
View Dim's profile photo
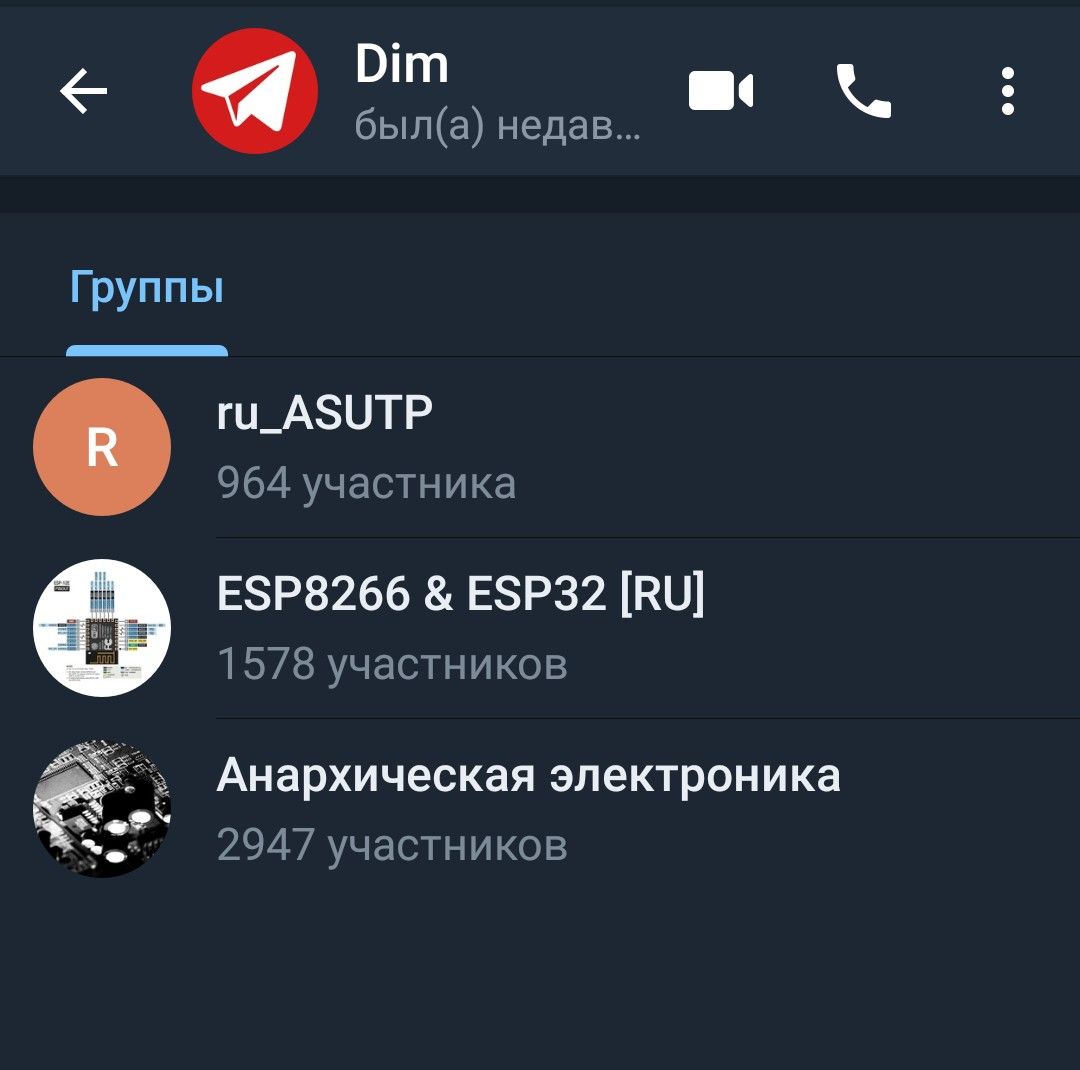[254, 92]
